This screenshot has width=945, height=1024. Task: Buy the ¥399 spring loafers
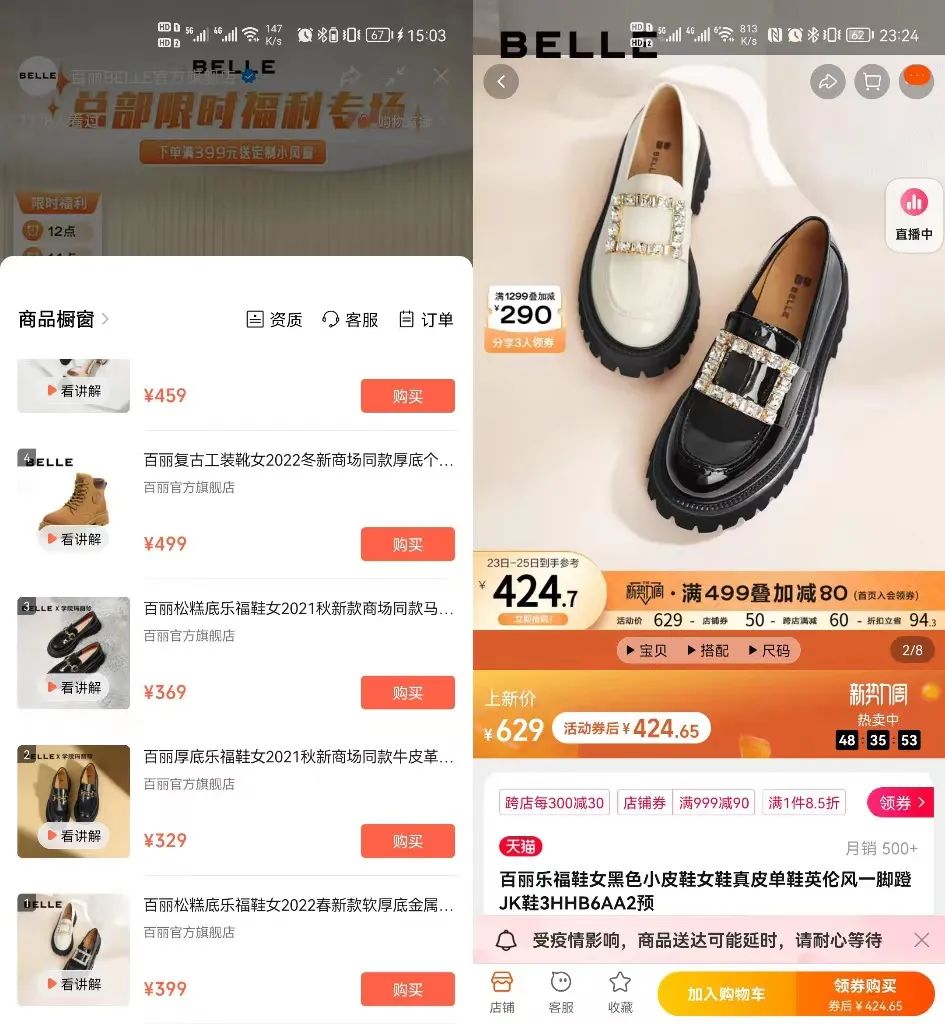407,989
